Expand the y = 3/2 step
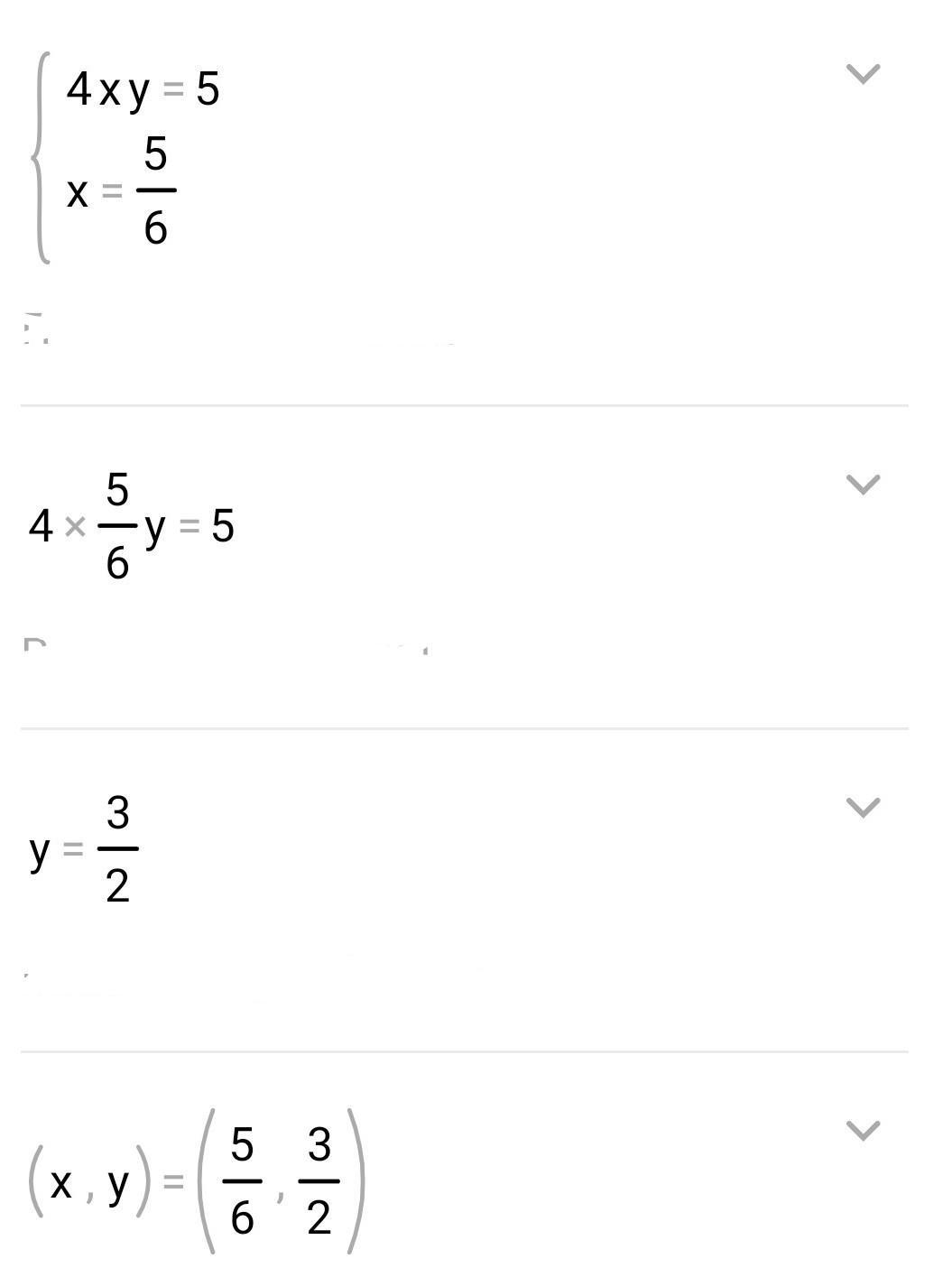This screenshot has height=1277, width=952. (x=863, y=807)
